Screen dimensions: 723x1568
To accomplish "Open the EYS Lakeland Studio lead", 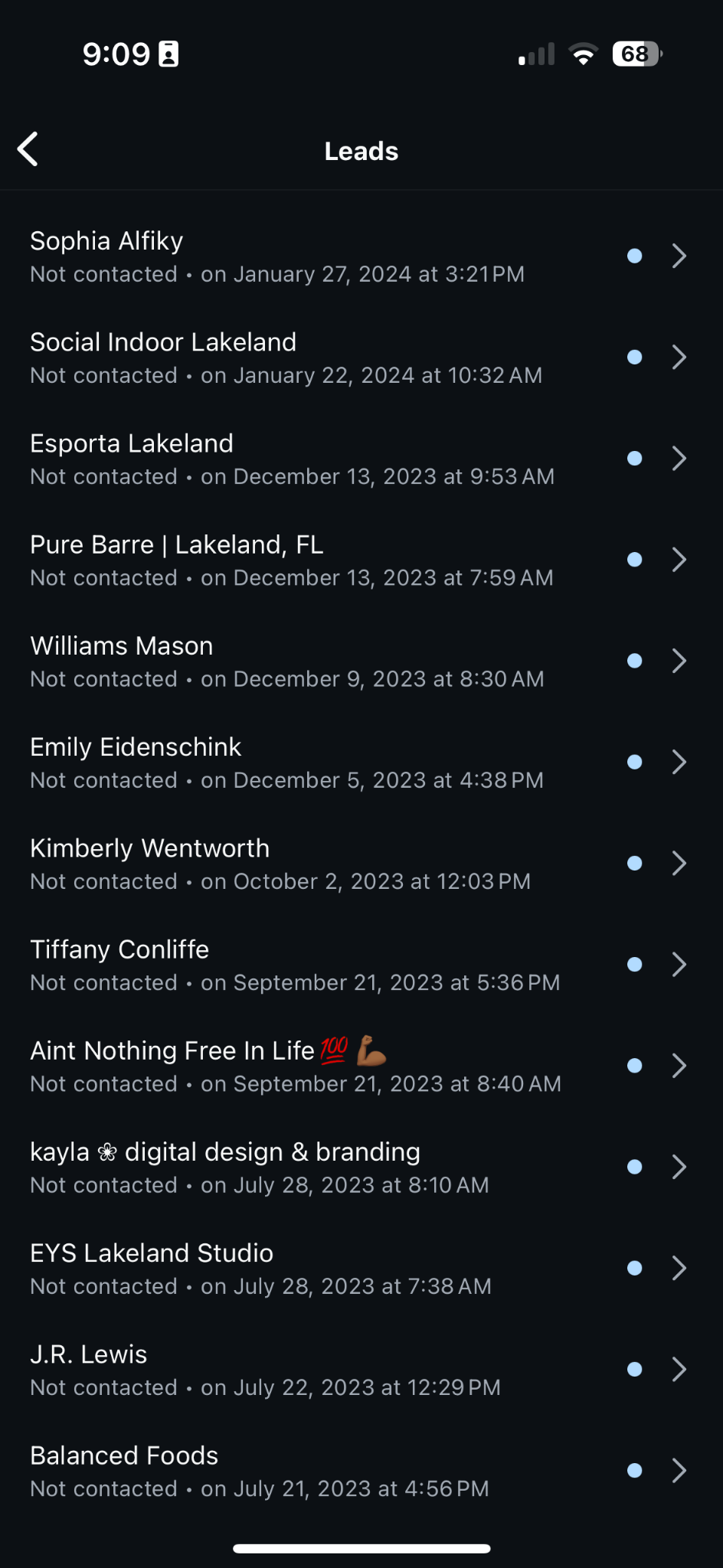I will 361,1268.
